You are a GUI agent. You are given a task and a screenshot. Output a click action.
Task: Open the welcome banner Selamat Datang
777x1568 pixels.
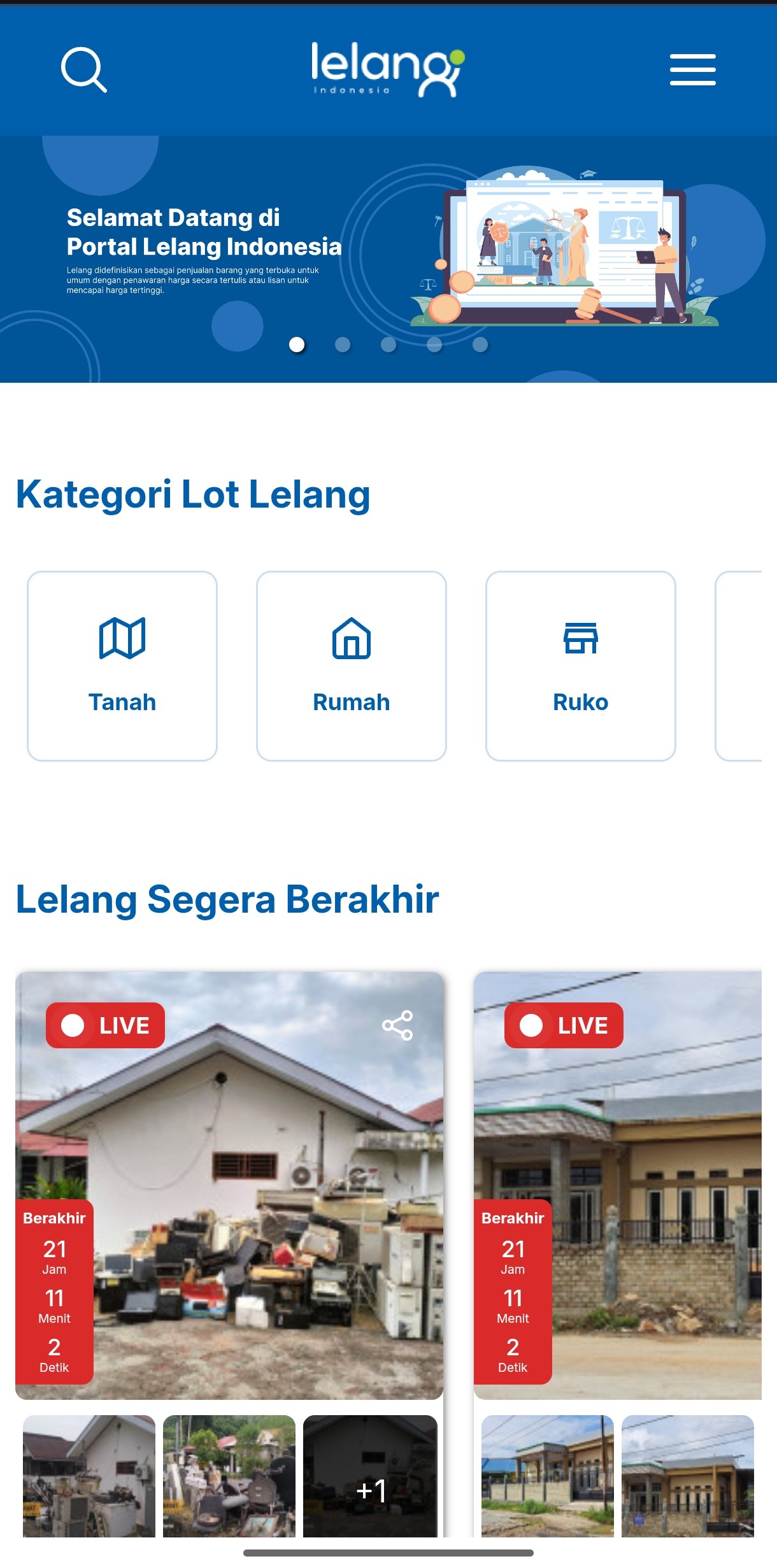click(x=204, y=248)
